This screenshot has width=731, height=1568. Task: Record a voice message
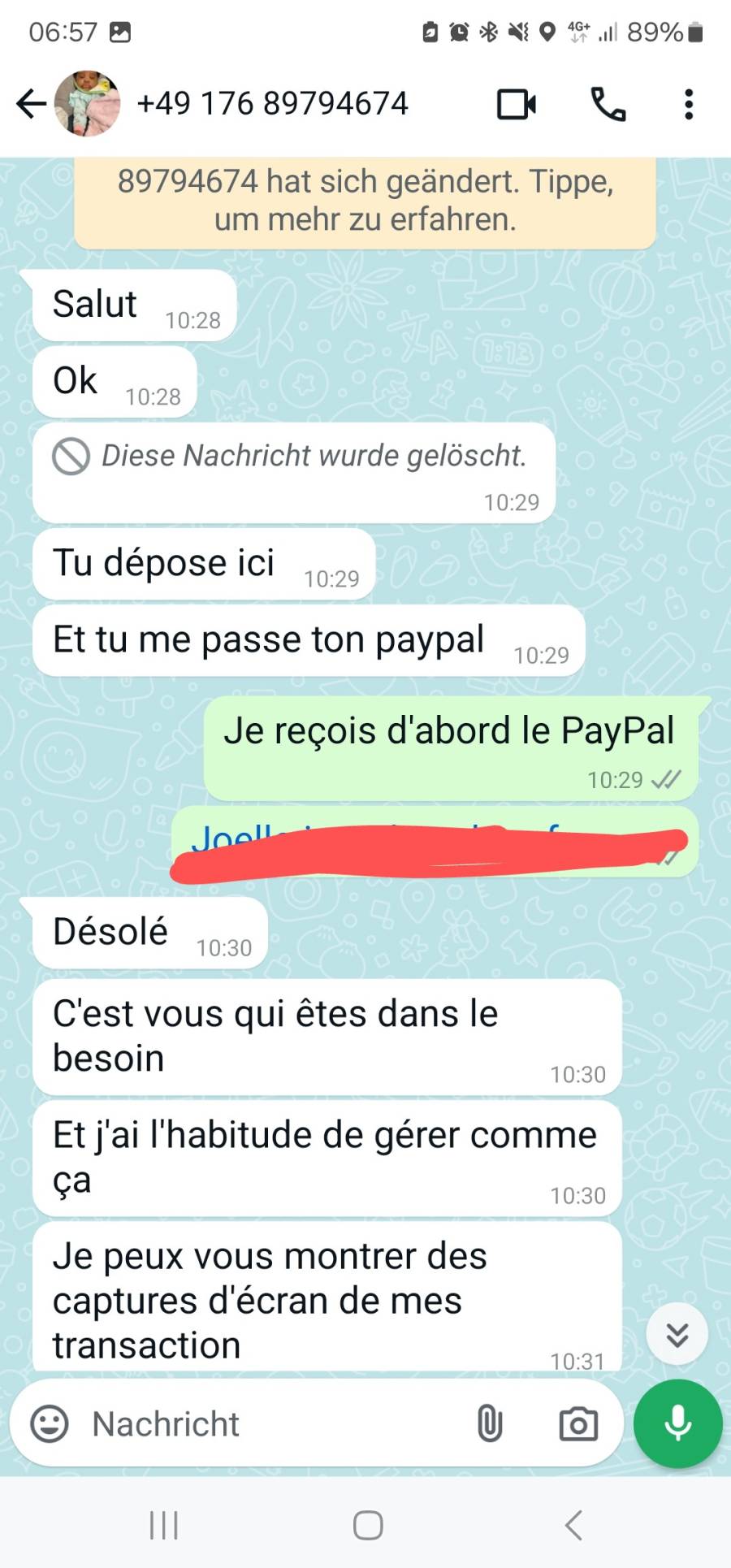677,1424
